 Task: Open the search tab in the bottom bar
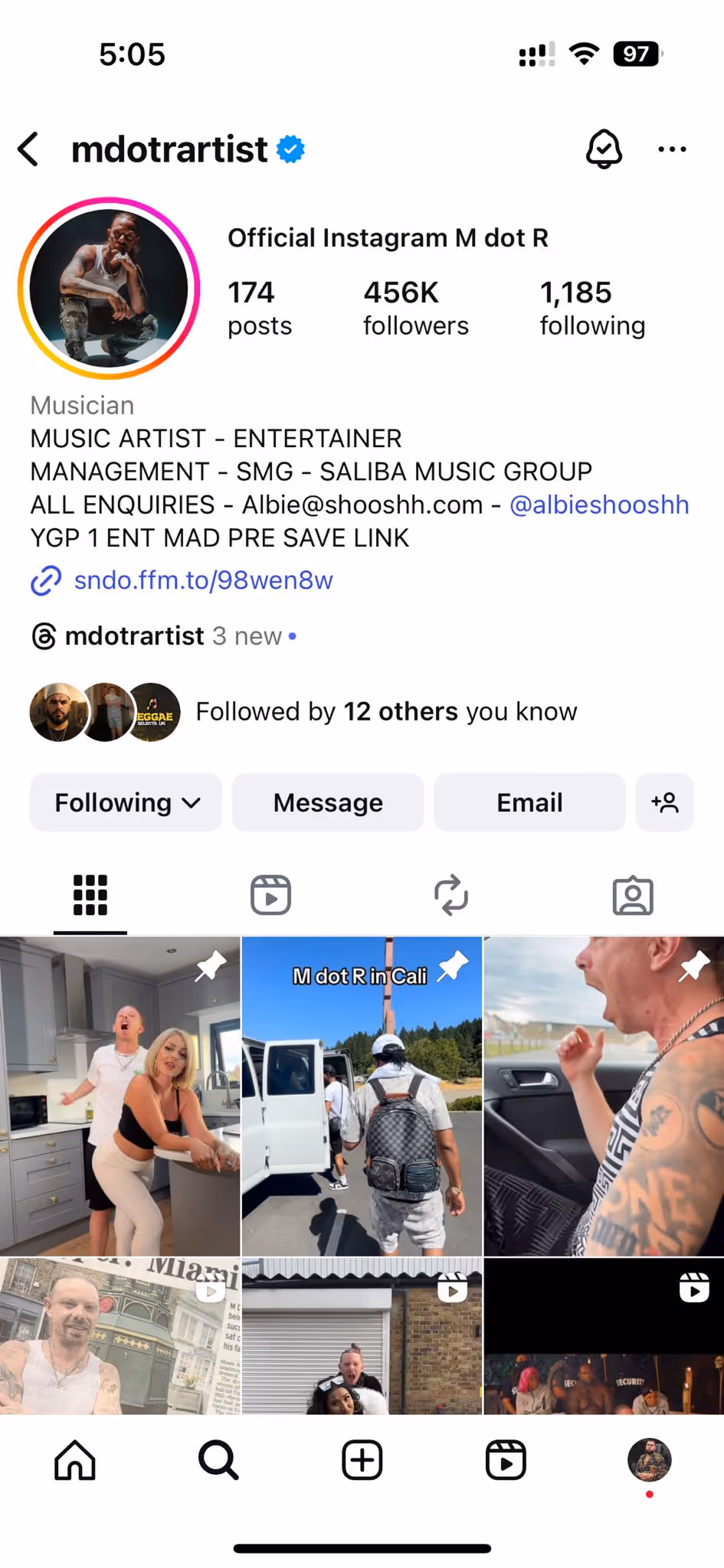pyautogui.click(x=218, y=1460)
